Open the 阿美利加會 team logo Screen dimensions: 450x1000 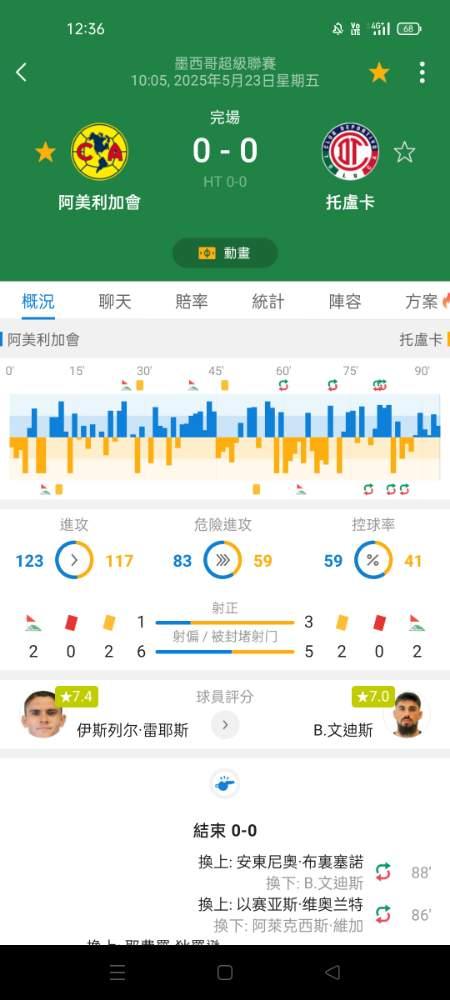pyautogui.click(x=99, y=152)
